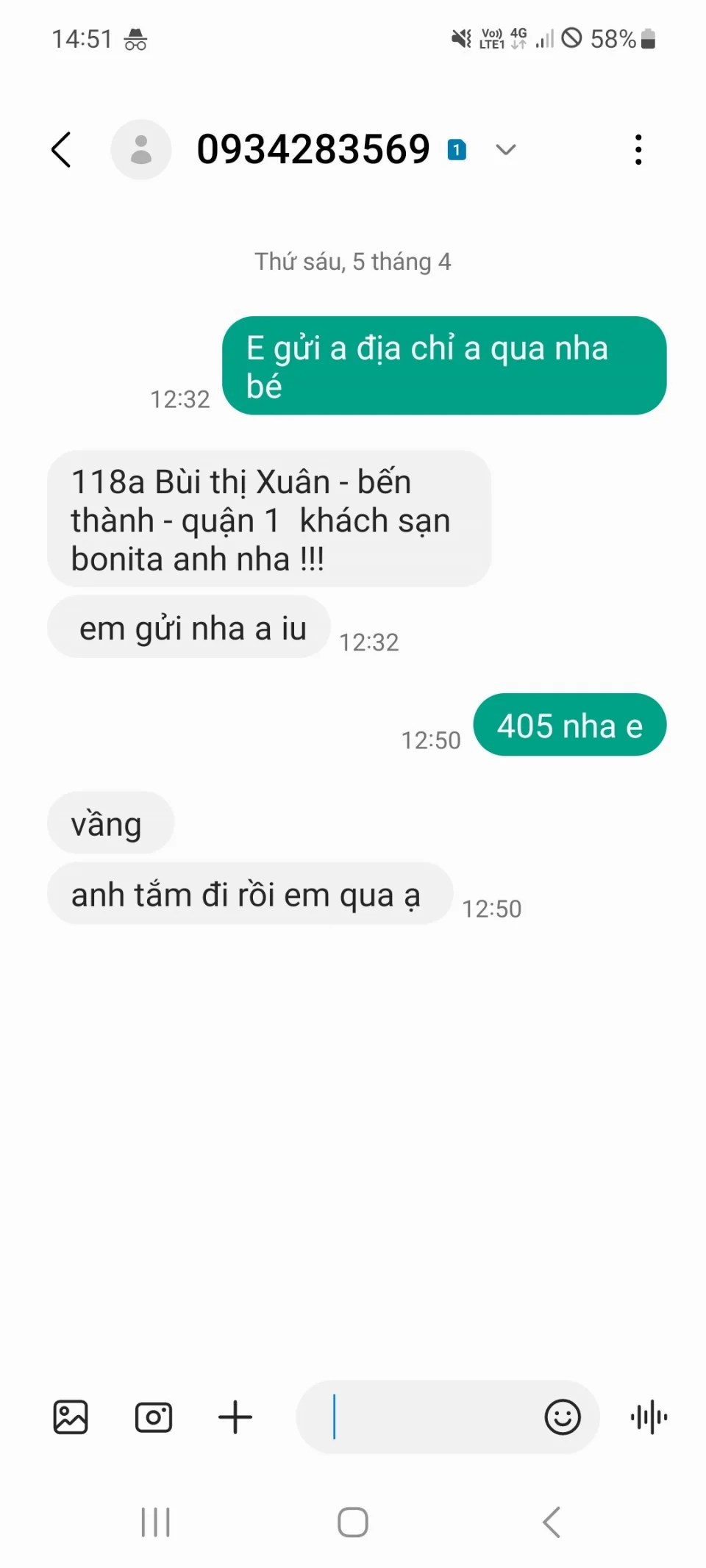Open the three-dot overflow menu
Image resolution: width=706 pixels, height=1568 pixels.
point(638,150)
